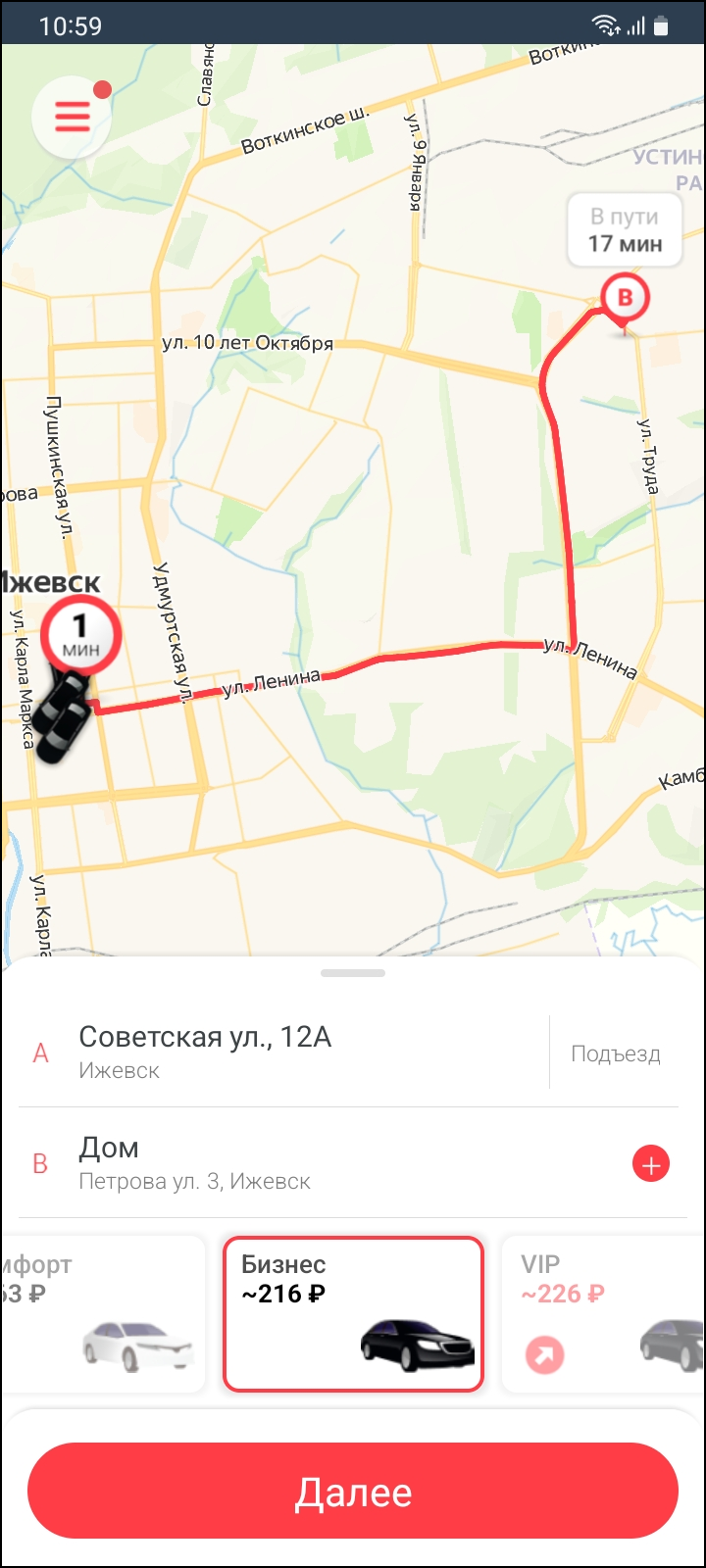Screen dimensions: 706x1568
Task: Tap the 1 мин pickup marker
Action: coord(80,635)
